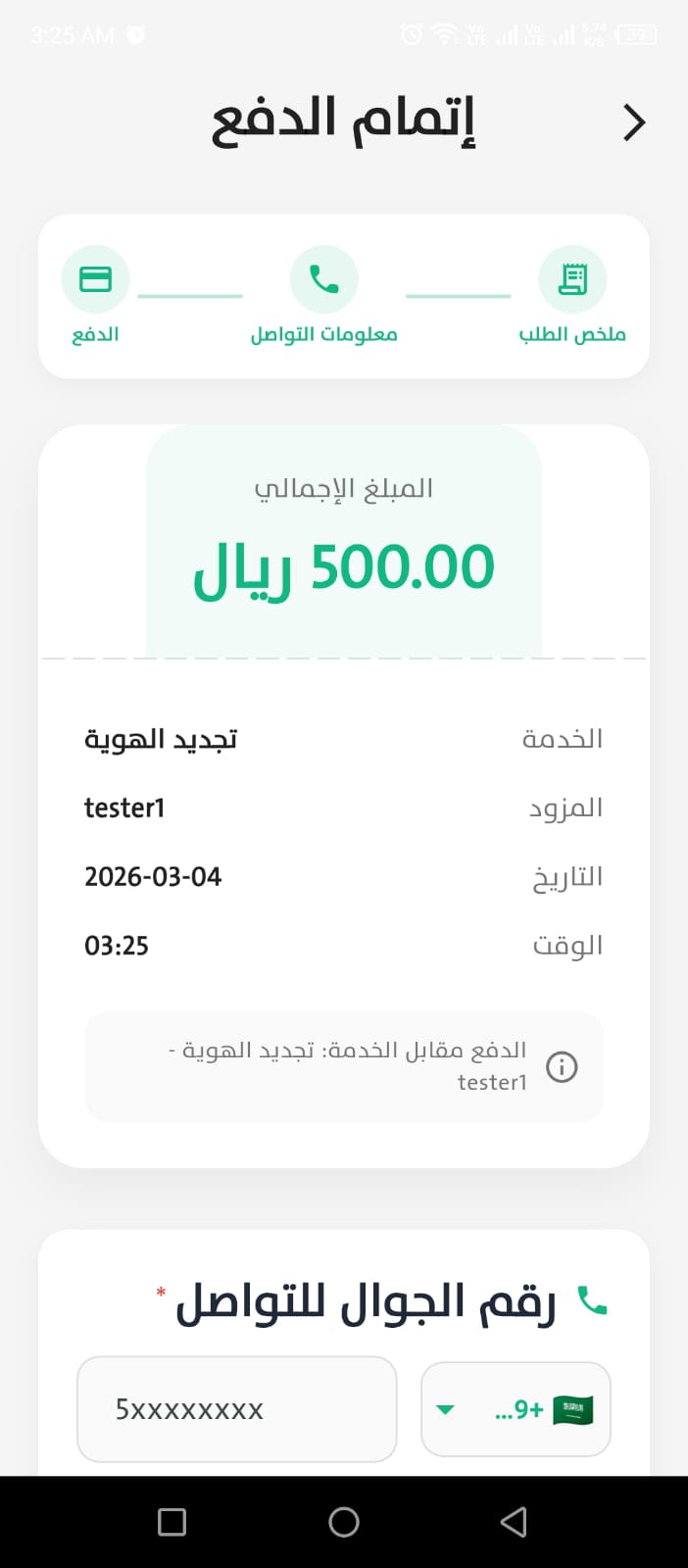Focus the mobile number input field

pos(237,1409)
